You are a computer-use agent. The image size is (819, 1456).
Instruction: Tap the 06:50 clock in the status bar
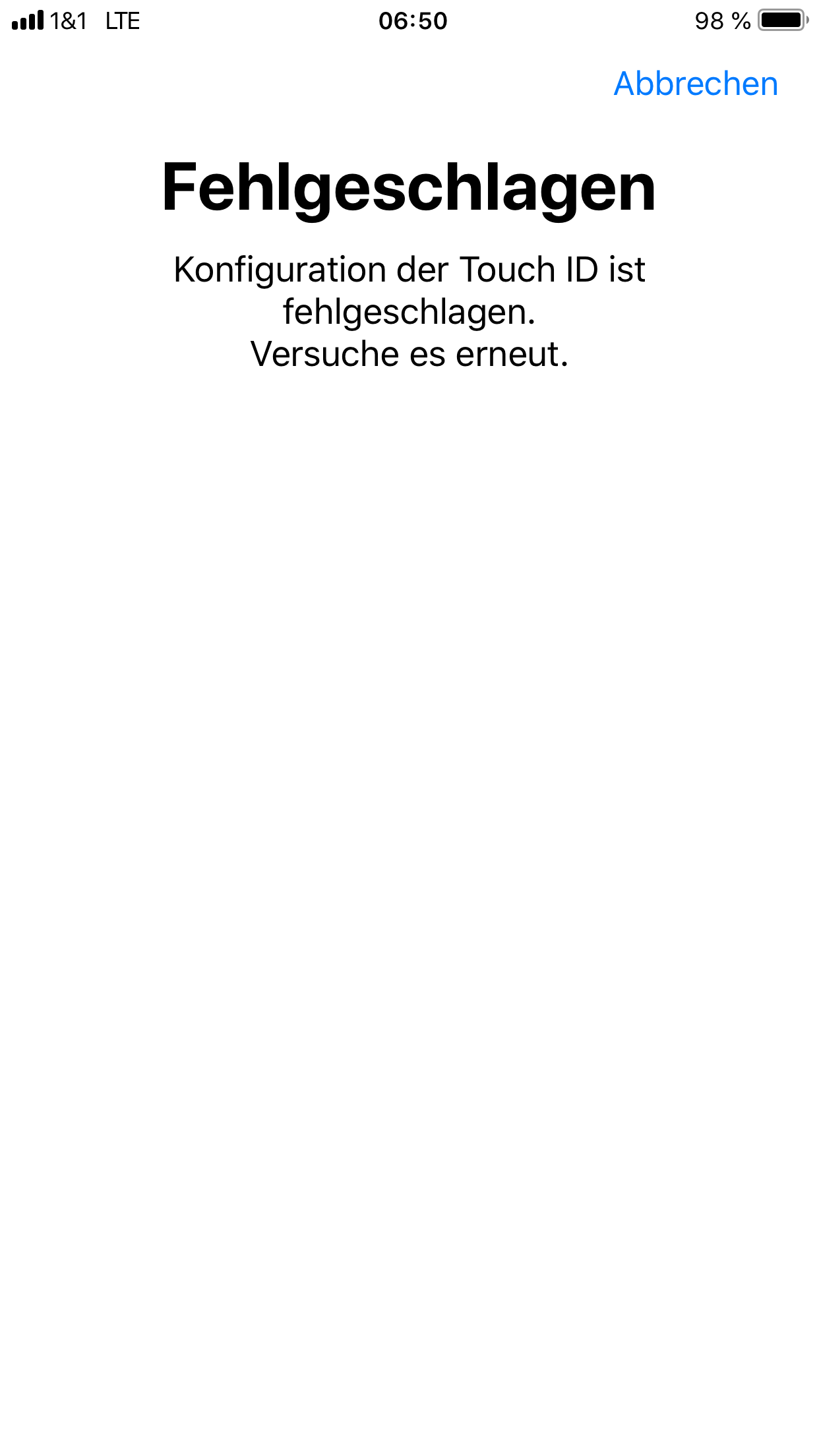[413, 20]
